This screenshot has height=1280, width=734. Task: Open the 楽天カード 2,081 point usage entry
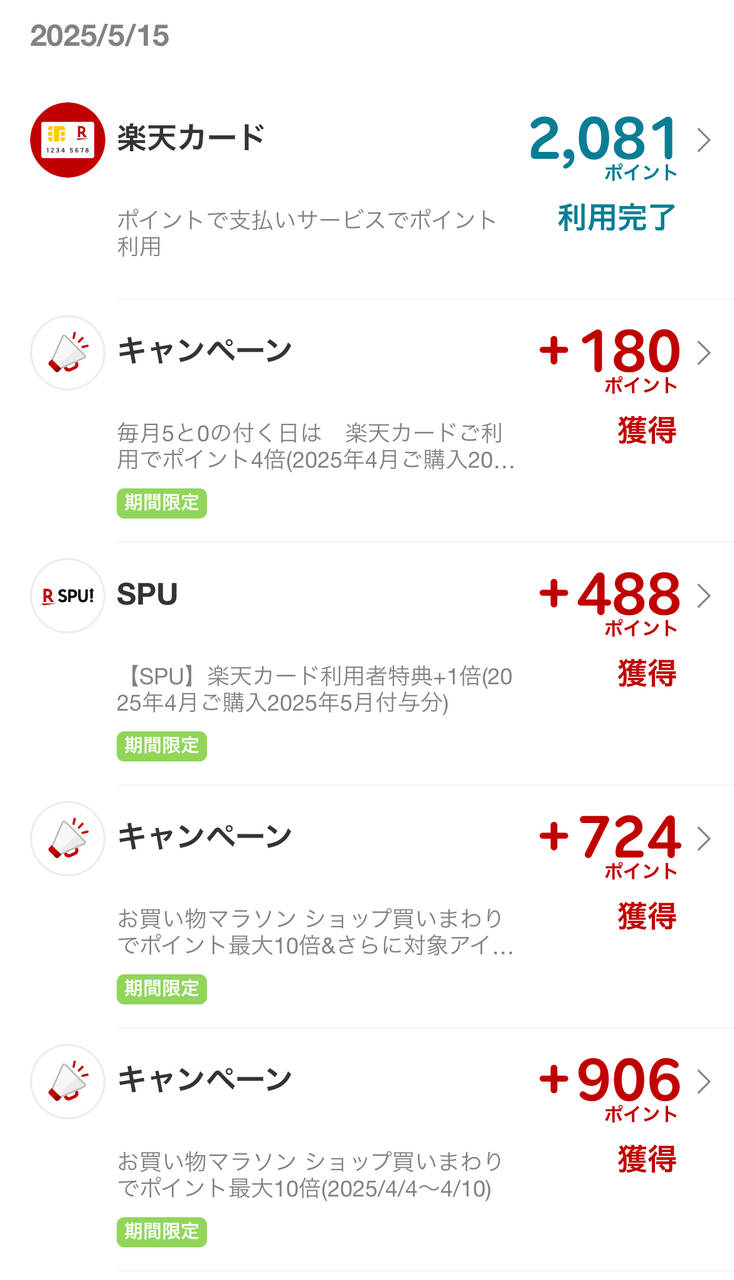(703, 140)
